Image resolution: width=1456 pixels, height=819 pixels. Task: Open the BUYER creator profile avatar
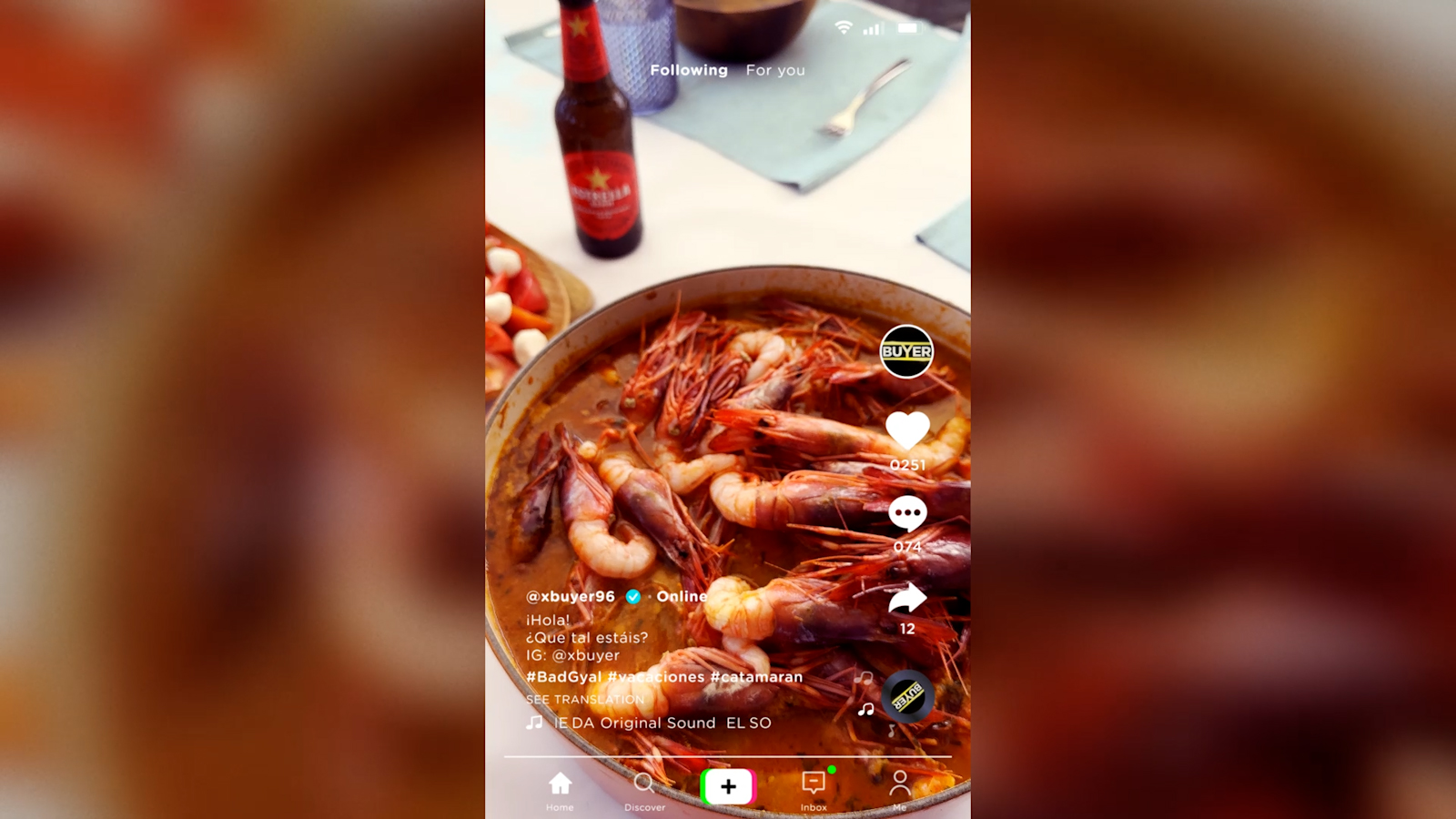click(906, 351)
